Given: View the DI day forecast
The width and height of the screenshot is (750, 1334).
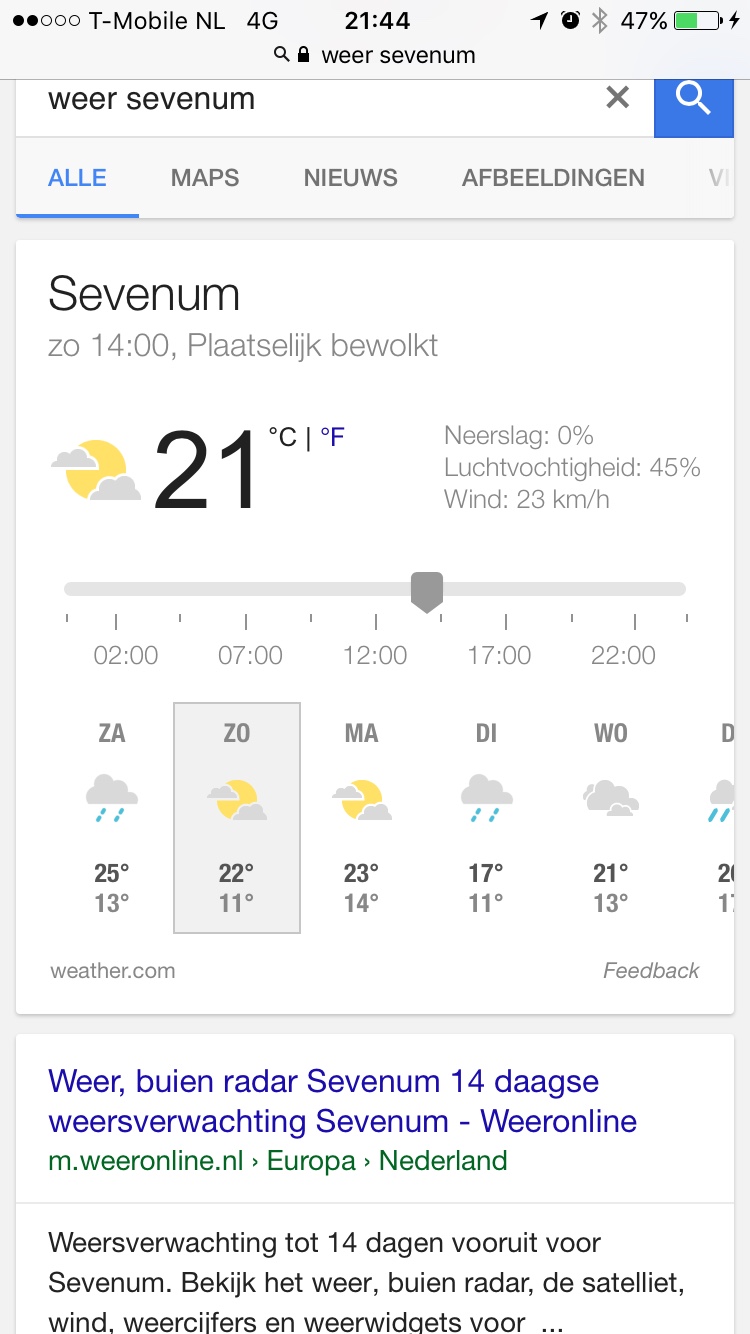Looking at the screenshot, I should coord(486,817).
